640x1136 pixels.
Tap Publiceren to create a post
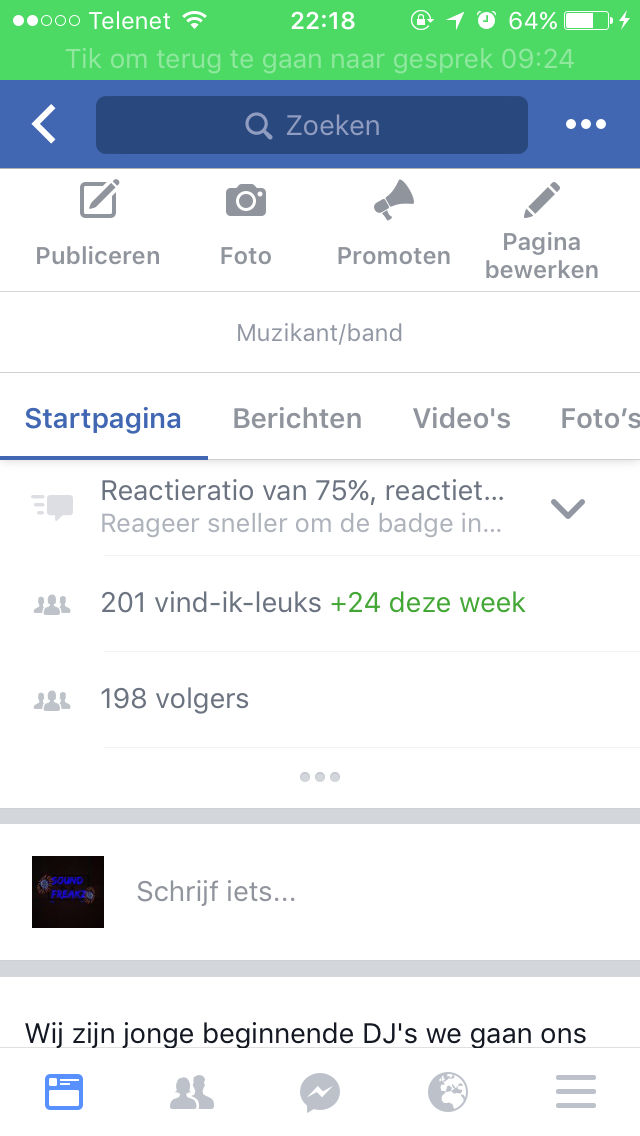98,225
